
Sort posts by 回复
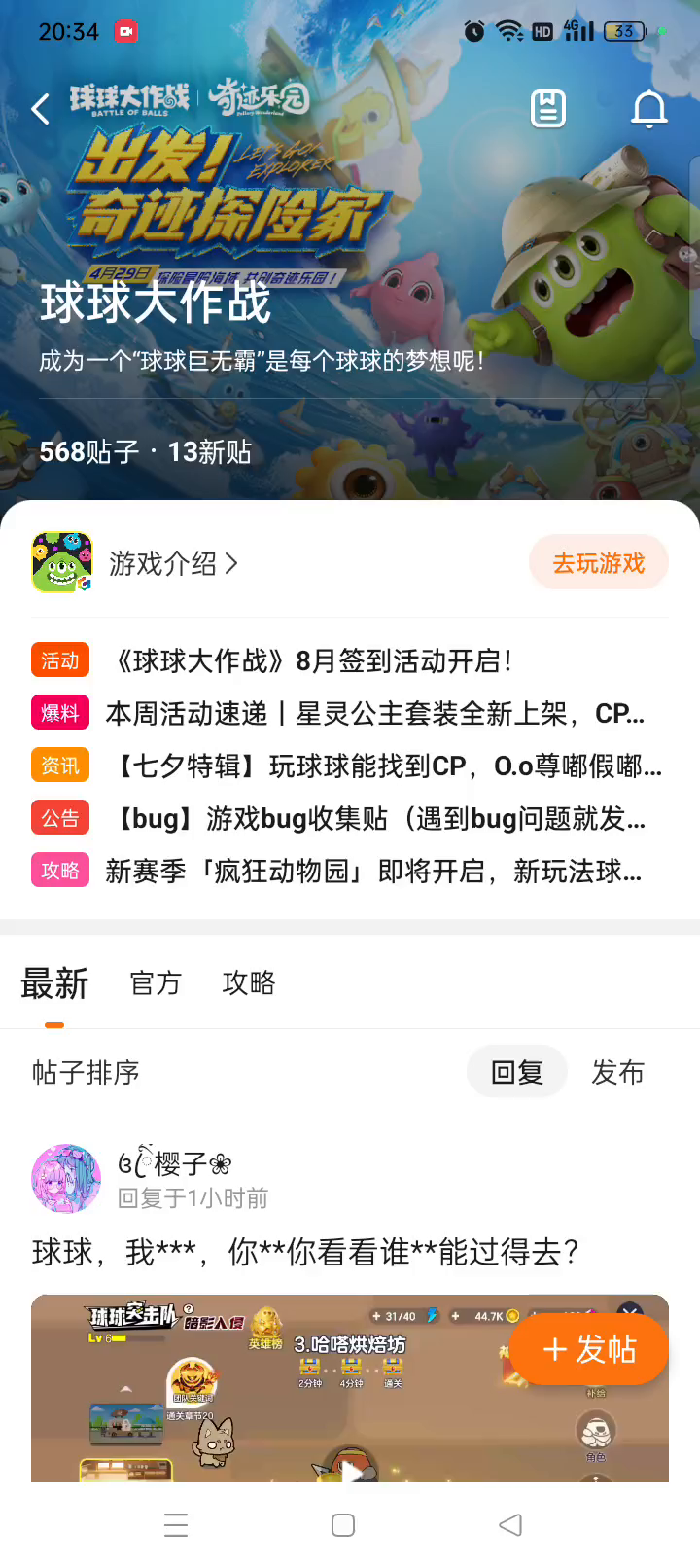(x=517, y=1072)
